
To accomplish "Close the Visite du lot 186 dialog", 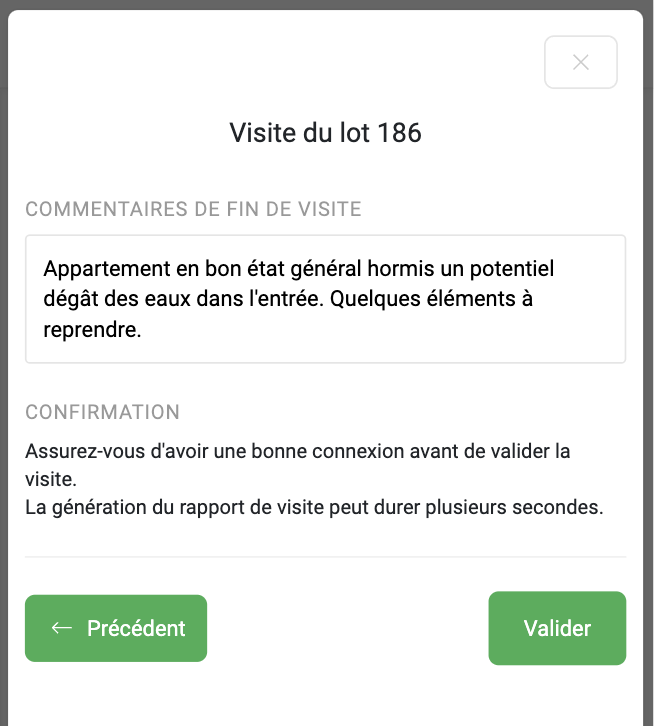I will click(580, 62).
